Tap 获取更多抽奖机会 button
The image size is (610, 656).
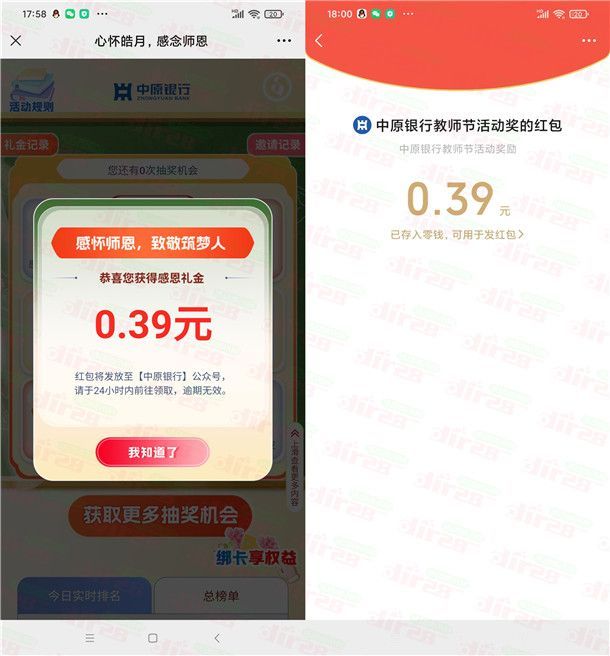click(160, 516)
